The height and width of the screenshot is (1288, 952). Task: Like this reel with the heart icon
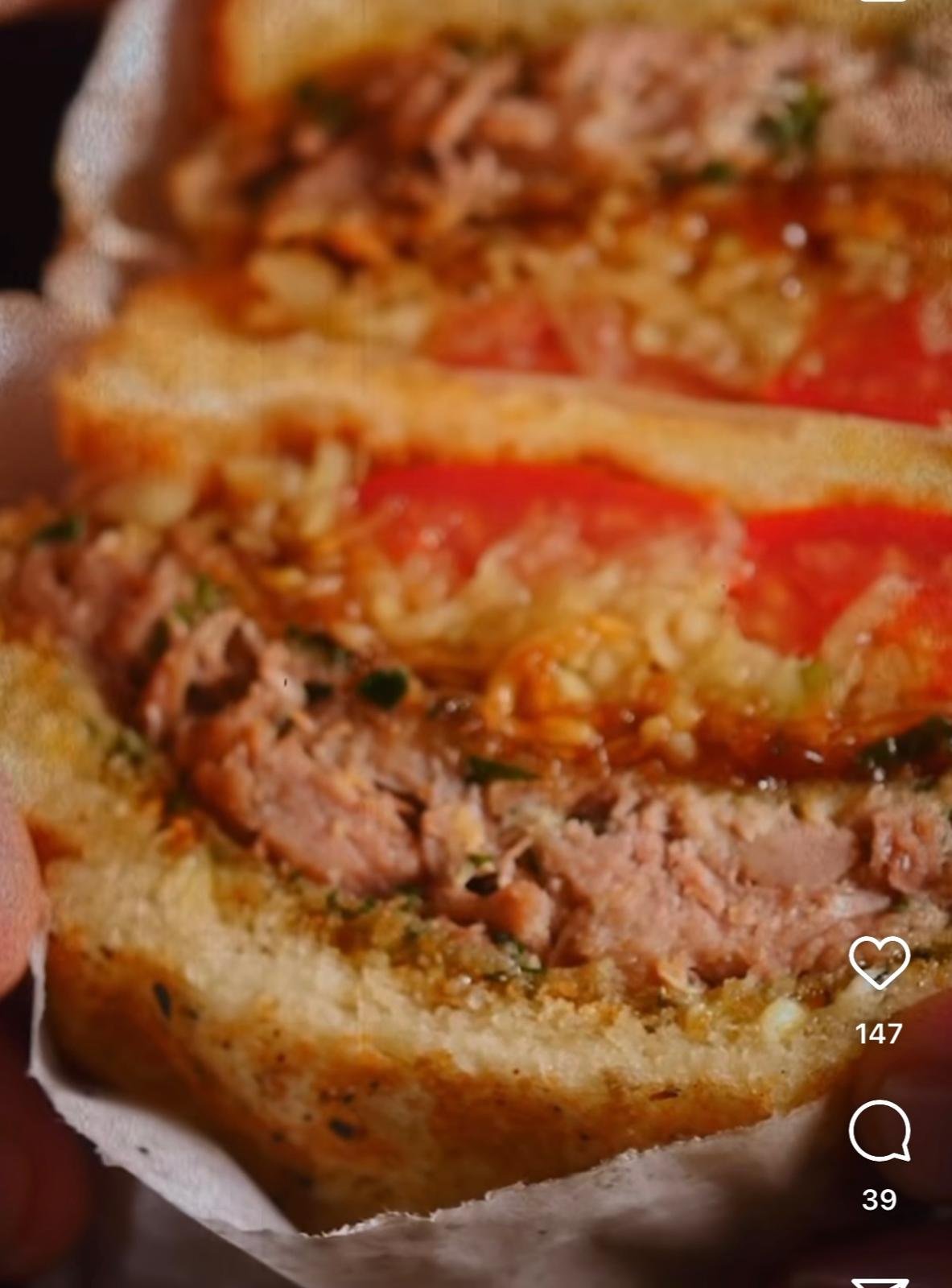click(x=879, y=962)
